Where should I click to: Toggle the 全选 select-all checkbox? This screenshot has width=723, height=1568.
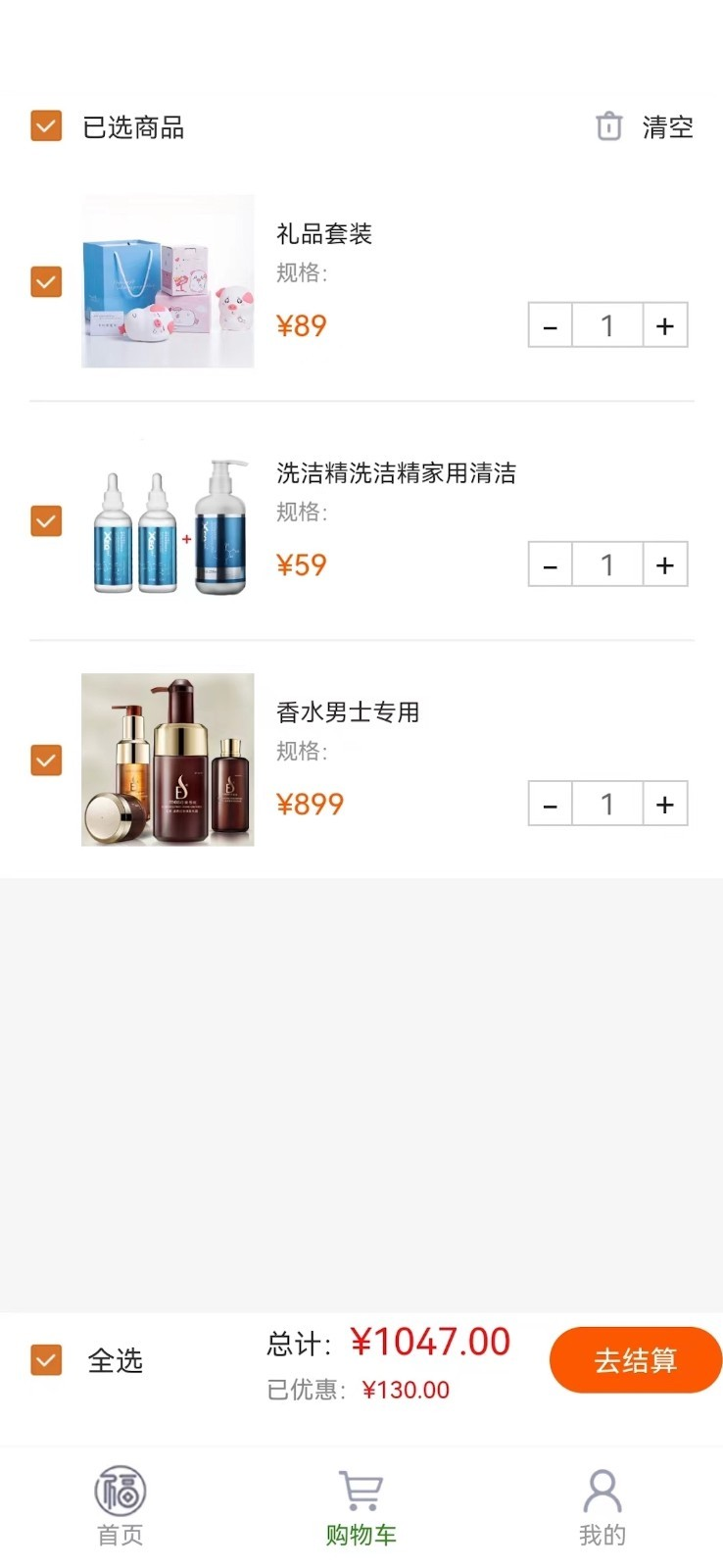45,1359
